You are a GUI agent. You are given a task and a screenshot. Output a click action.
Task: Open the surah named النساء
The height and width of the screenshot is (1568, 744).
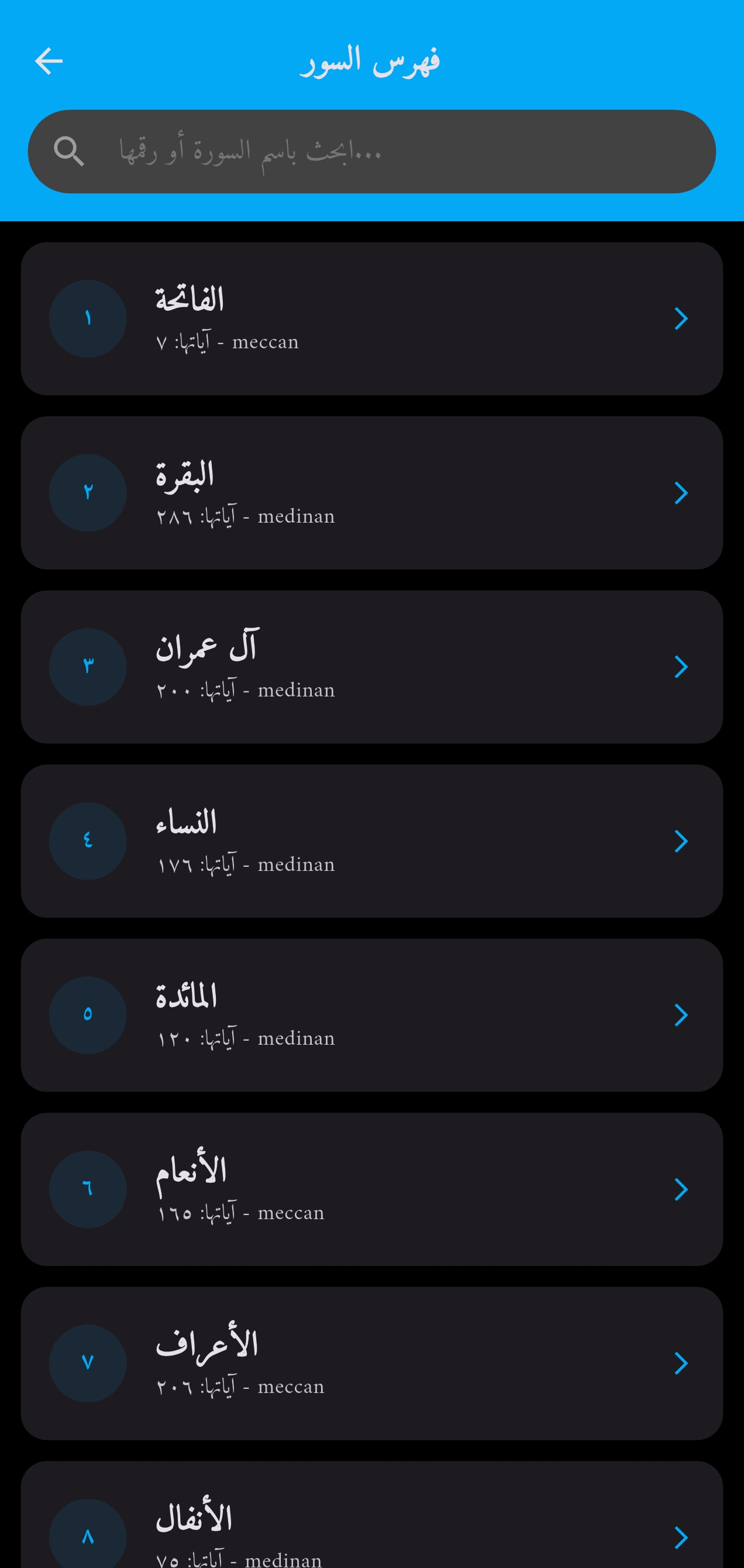(371, 840)
